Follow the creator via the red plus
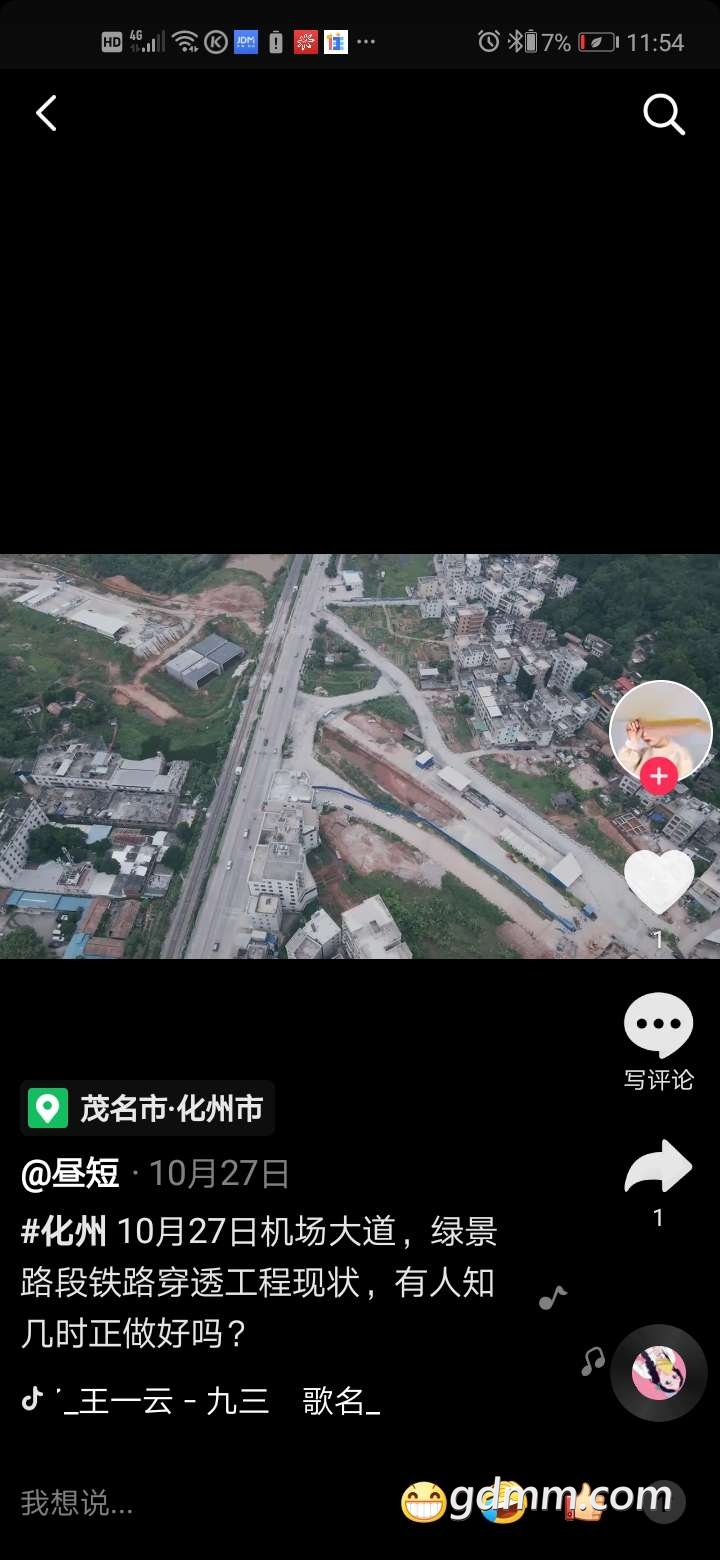This screenshot has height=1560, width=720. [659, 776]
